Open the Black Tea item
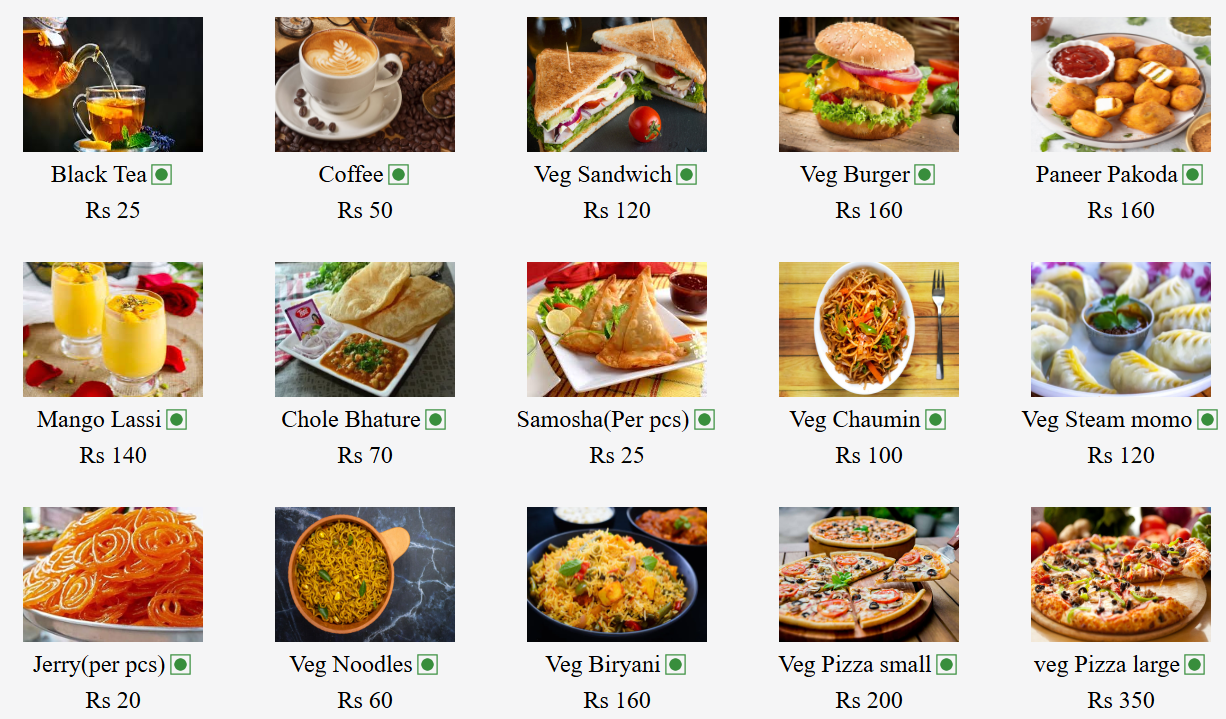Image resolution: width=1226 pixels, height=719 pixels. tap(112, 85)
